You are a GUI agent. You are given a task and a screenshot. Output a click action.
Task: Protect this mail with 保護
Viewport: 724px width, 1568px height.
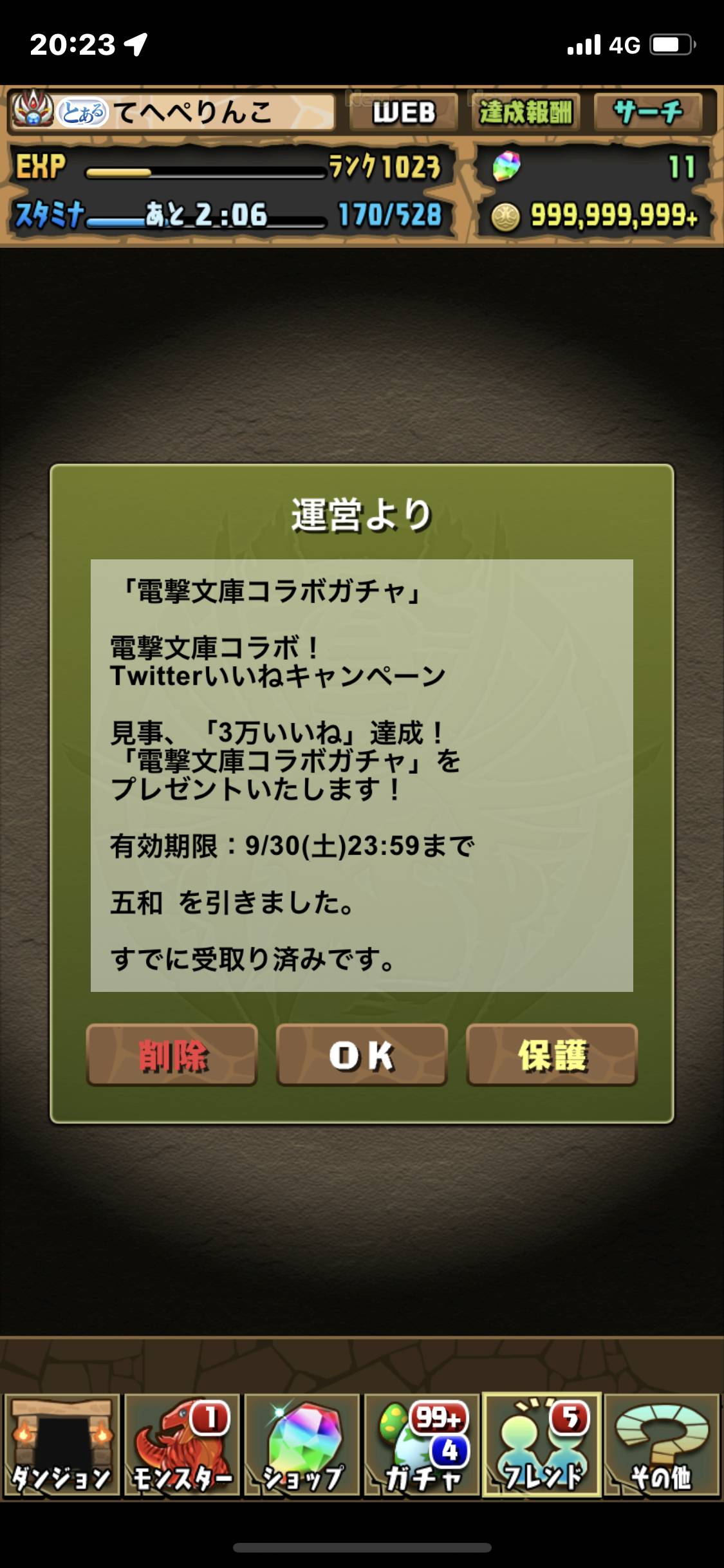pos(552,1056)
